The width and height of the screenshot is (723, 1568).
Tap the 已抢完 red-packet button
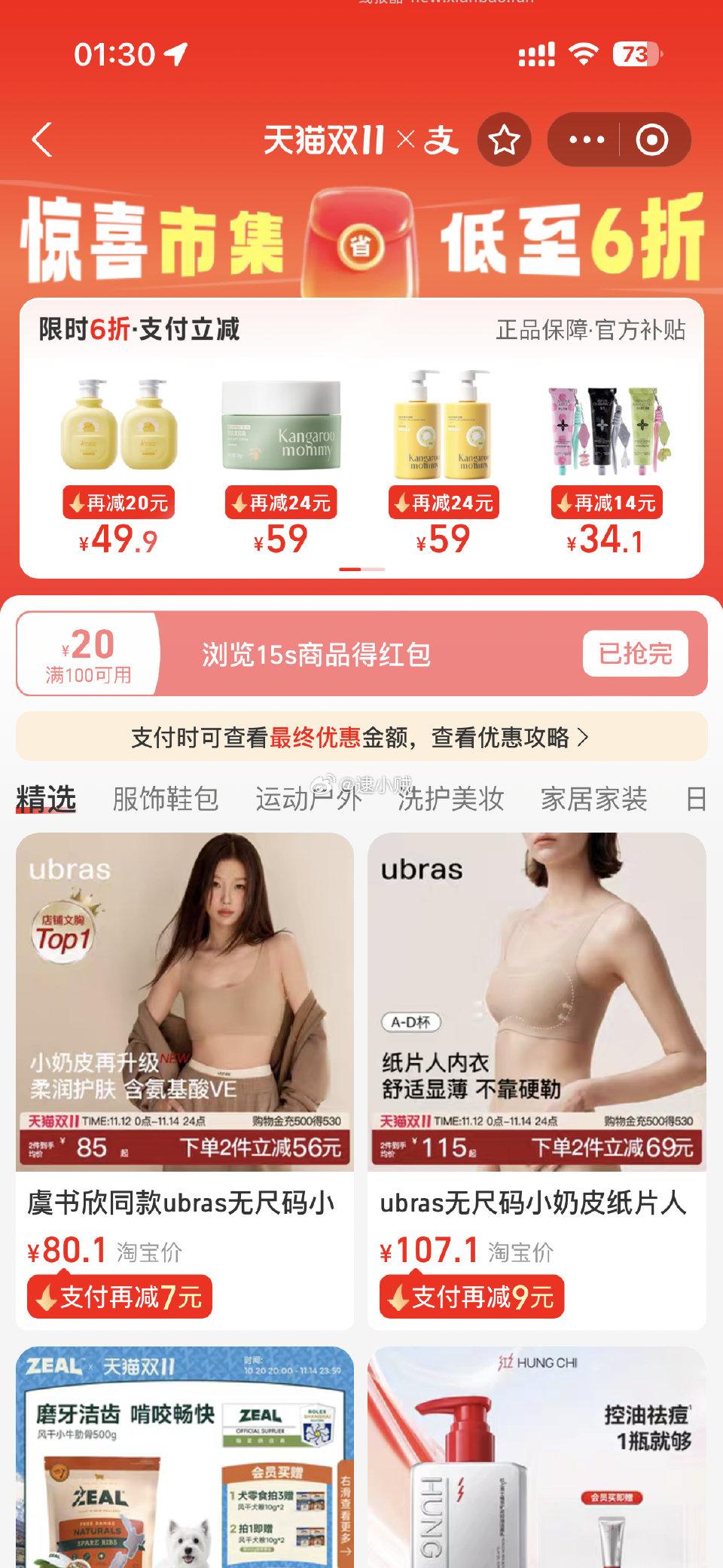(x=636, y=654)
